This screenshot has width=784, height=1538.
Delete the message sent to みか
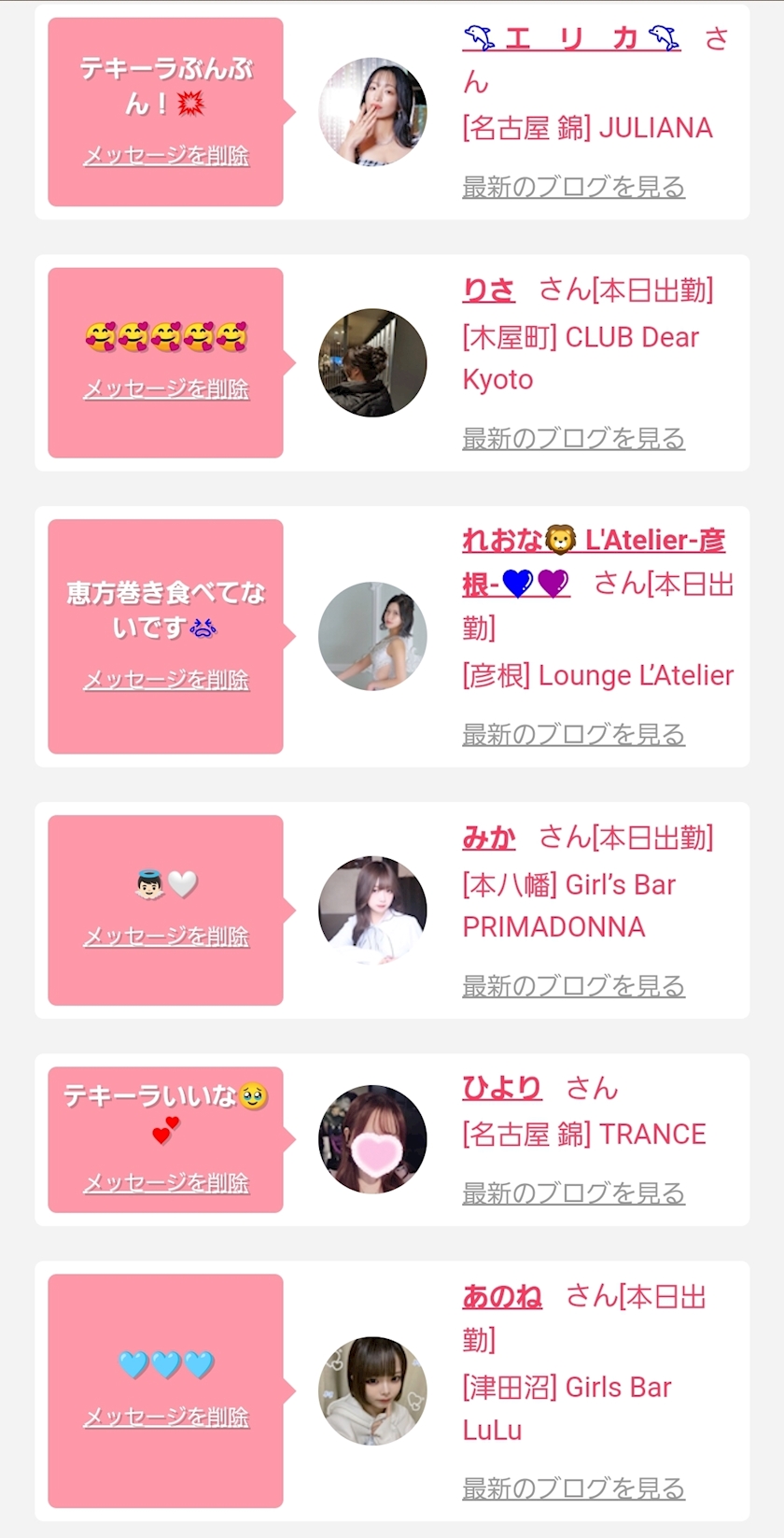click(166, 936)
